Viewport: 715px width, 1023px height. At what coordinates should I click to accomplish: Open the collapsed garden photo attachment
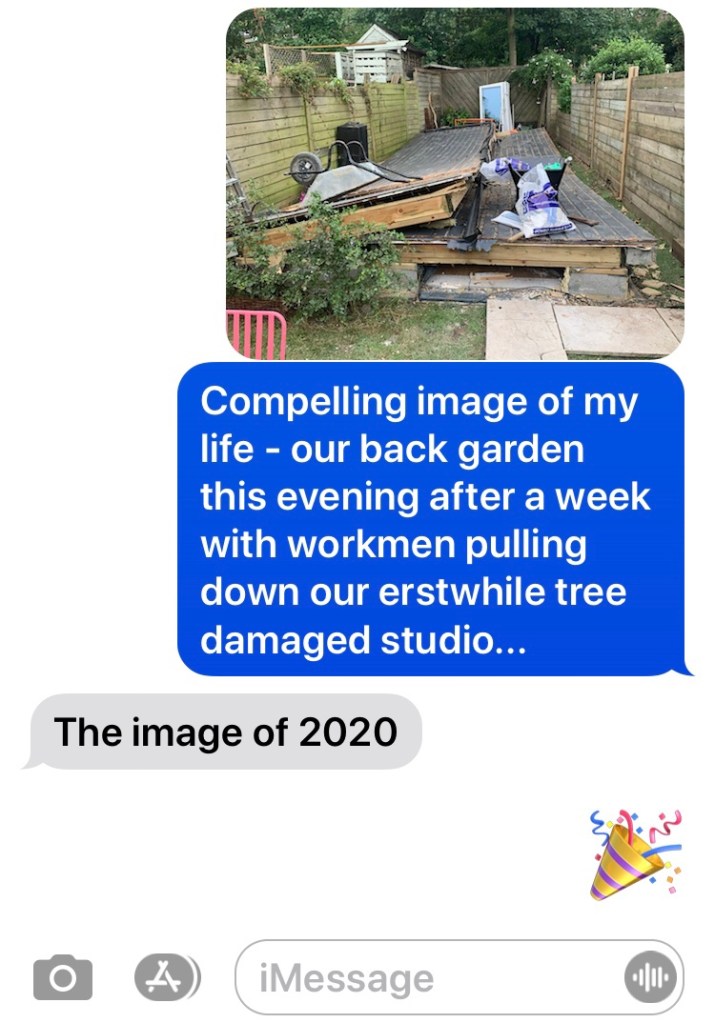(x=455, y=184)
